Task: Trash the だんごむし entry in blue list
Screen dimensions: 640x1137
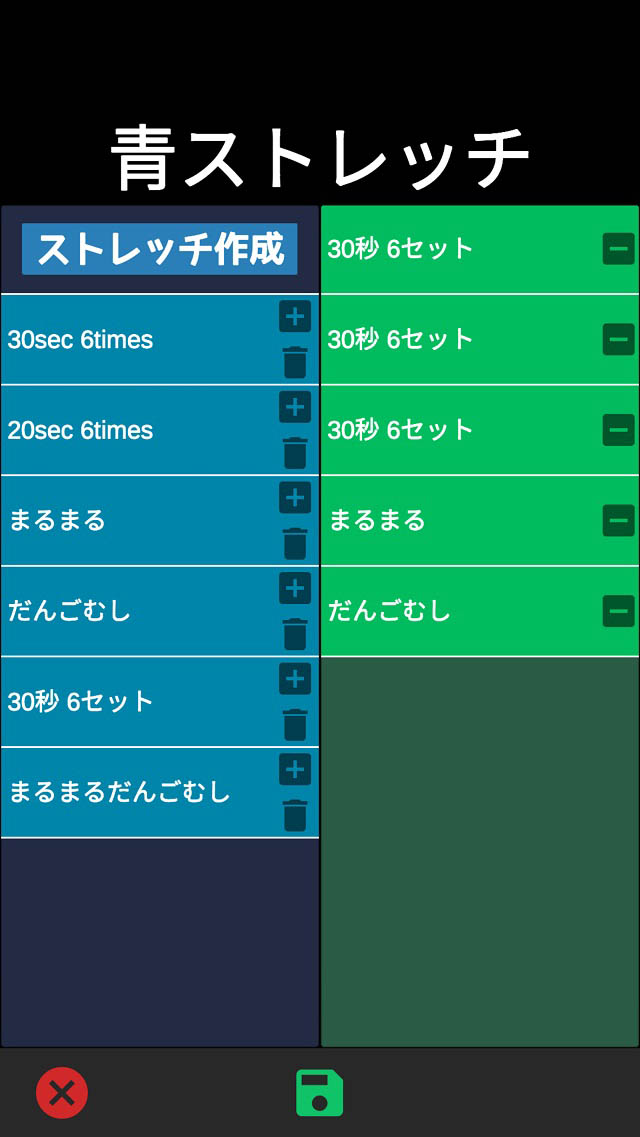Action: (295, 634)
